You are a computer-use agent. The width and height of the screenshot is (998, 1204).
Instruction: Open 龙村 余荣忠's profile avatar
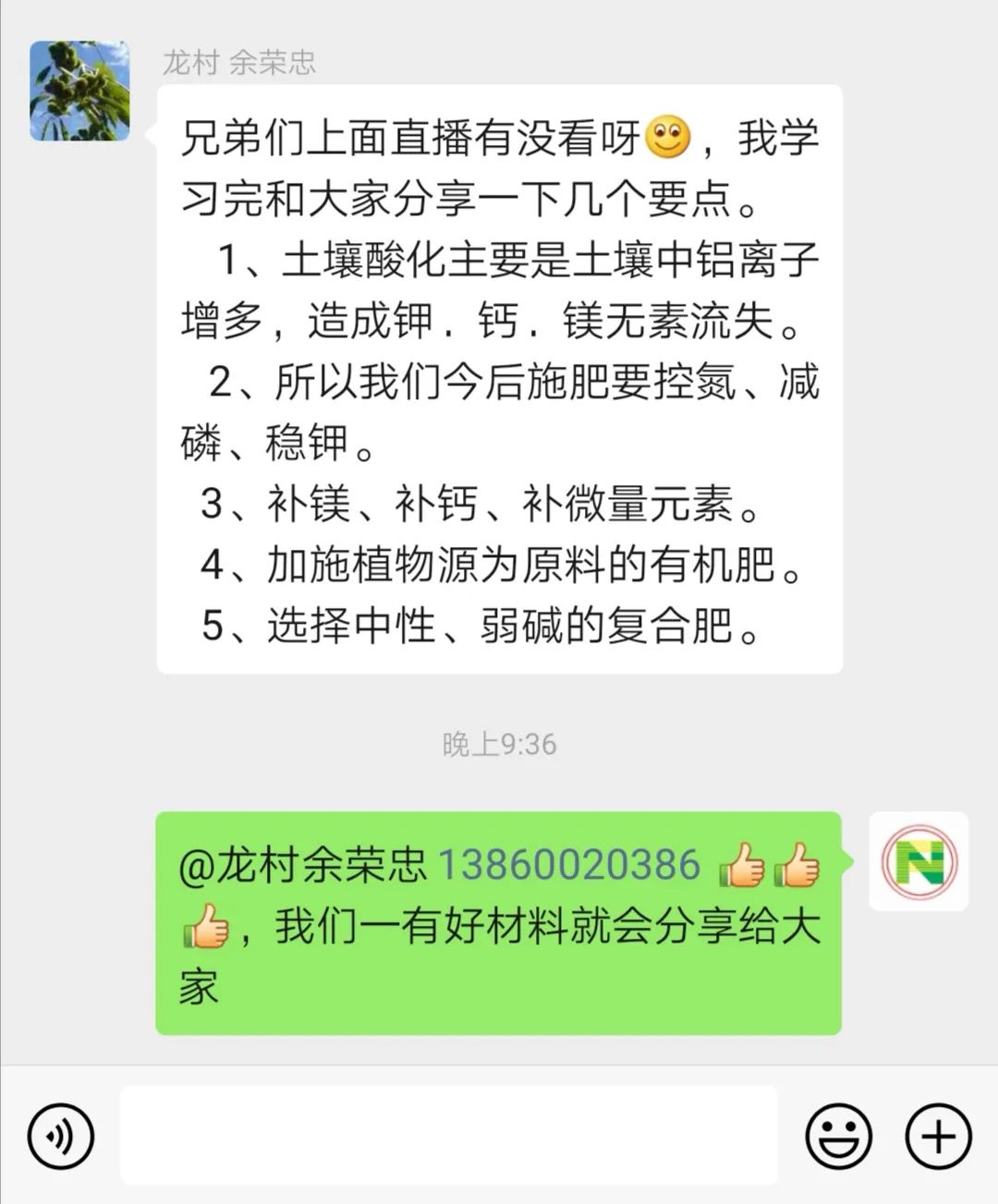pyautogui.click(x=79, y=91)
